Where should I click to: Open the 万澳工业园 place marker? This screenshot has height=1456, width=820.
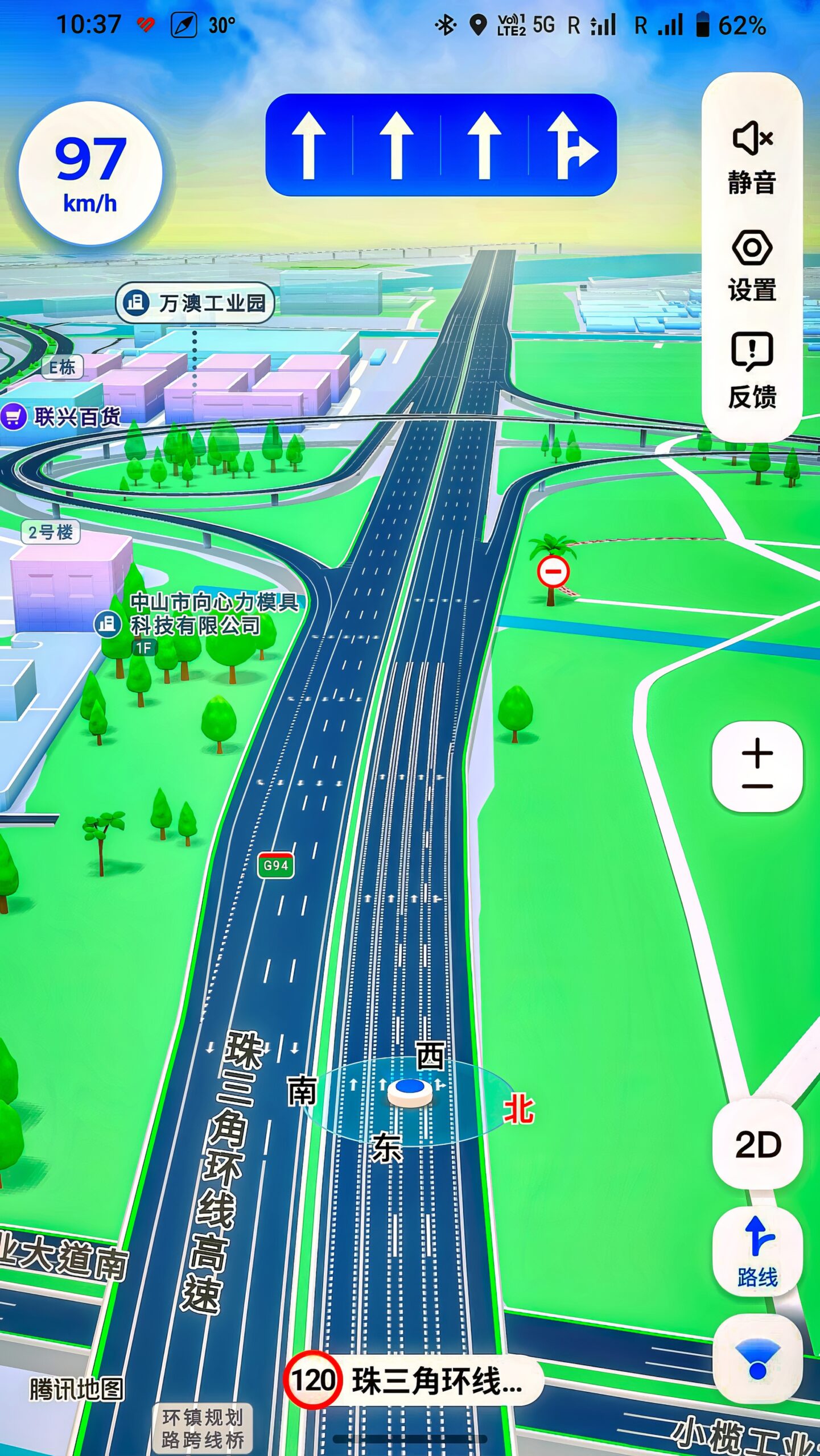click(x=195, y=303)
